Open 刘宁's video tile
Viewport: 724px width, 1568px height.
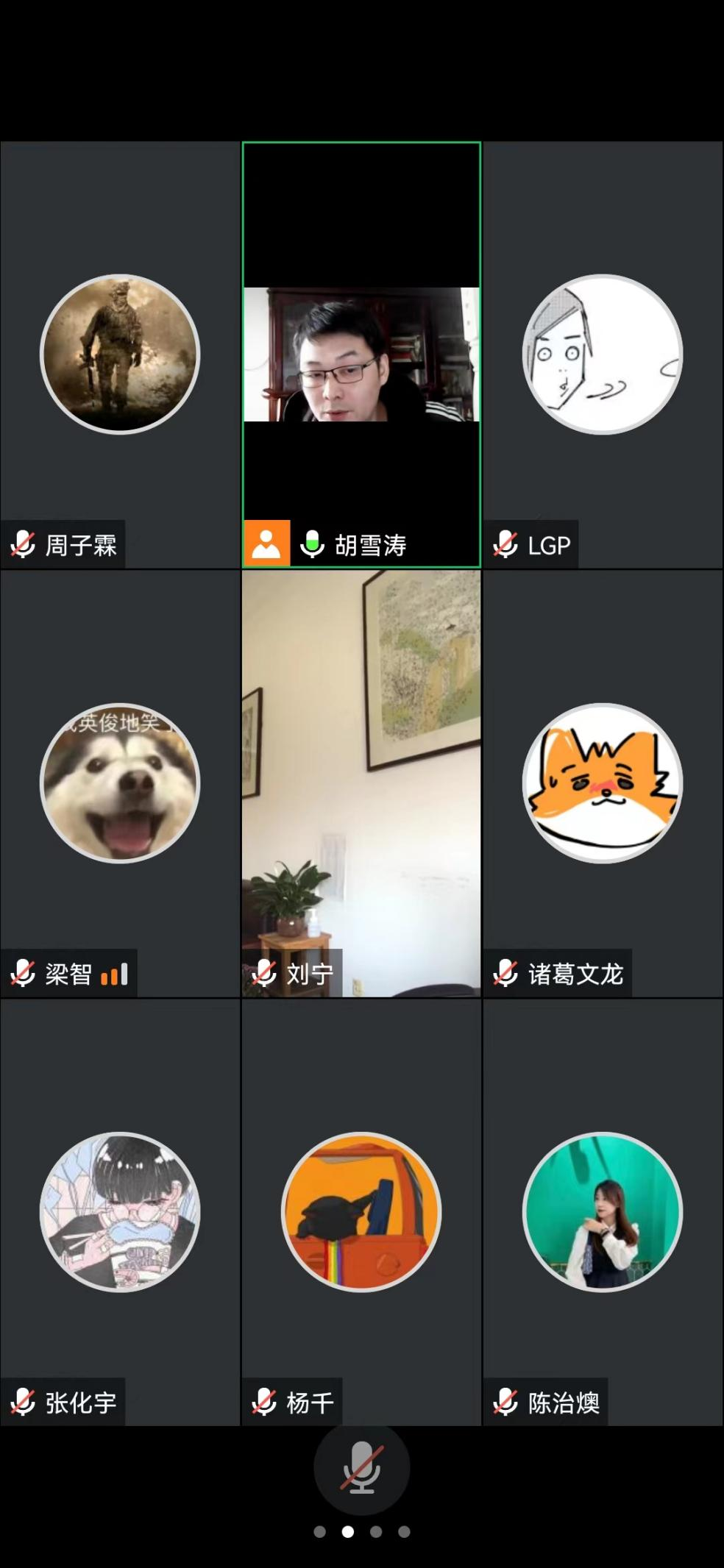[361, 783]
